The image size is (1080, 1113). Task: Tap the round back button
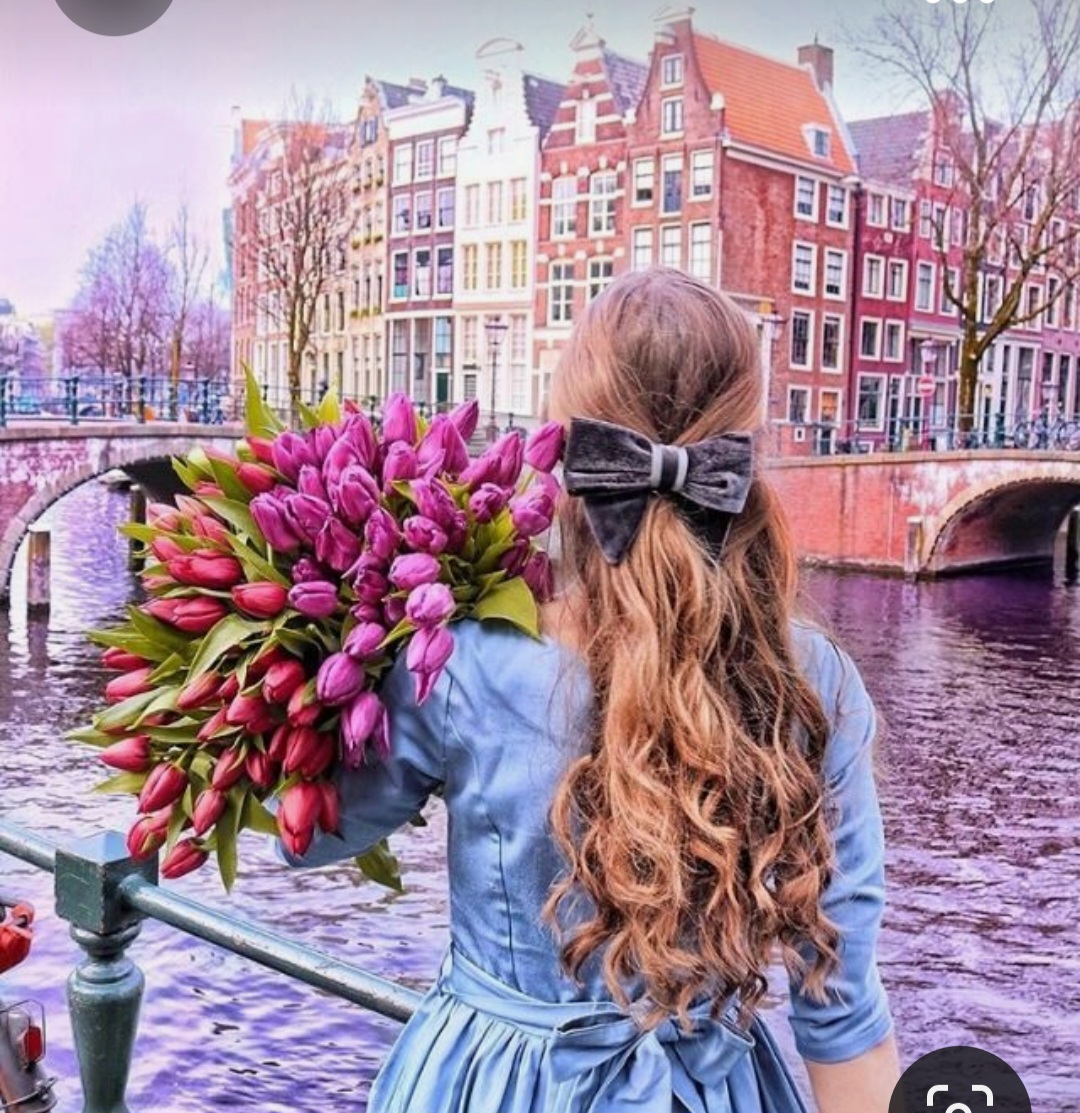[x=113, y=10]
